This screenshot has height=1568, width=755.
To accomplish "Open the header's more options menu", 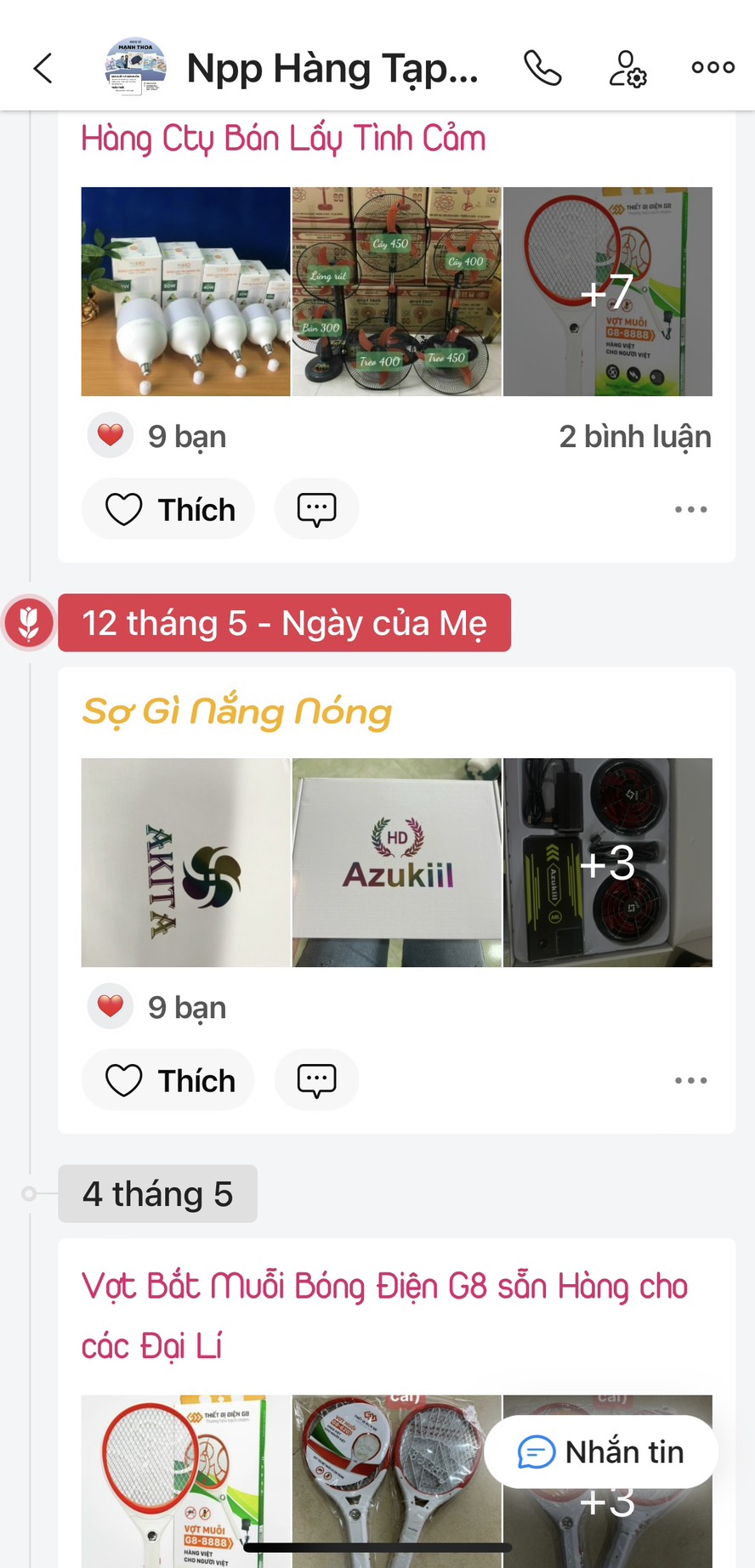I will click(712, 68).
